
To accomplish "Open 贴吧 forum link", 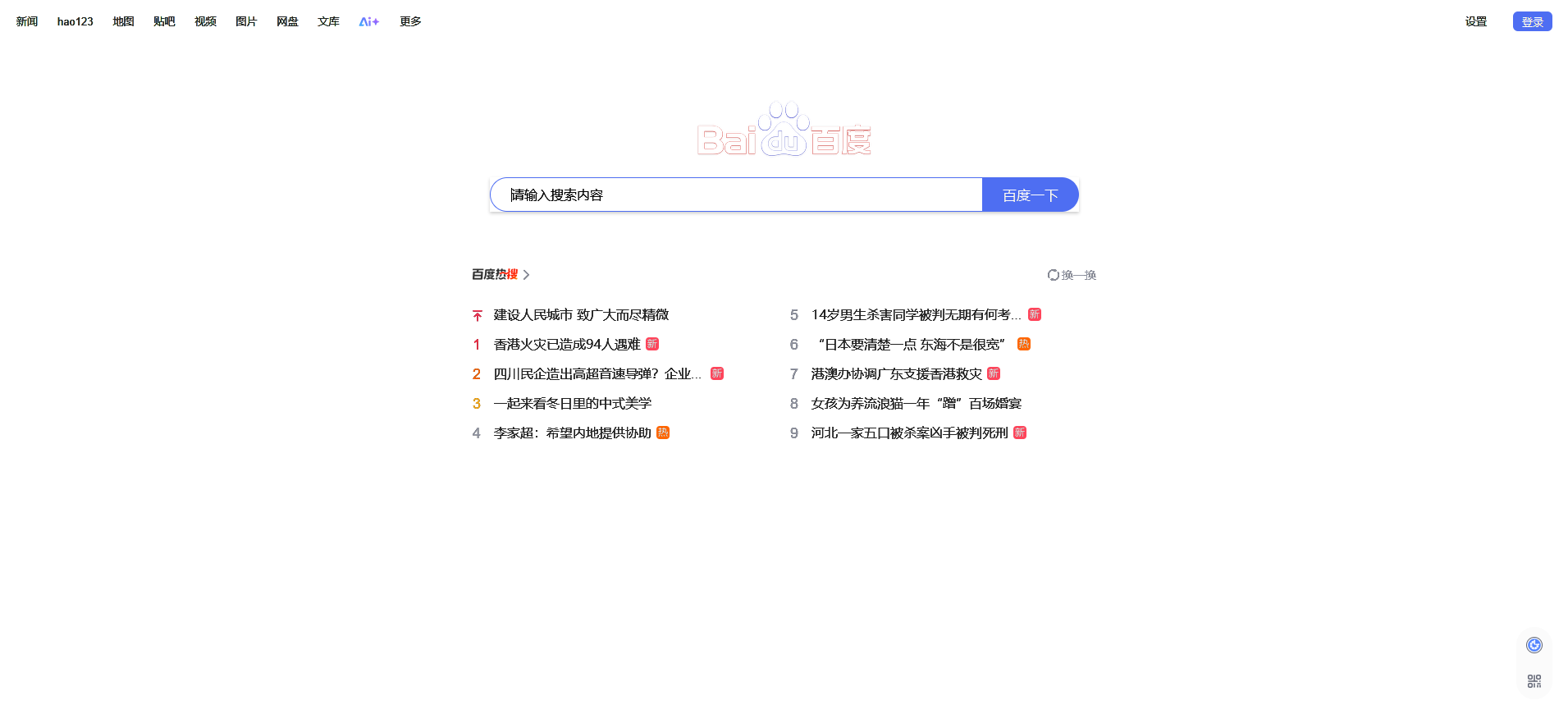I will pyautogui.click(x=164, y=21).
